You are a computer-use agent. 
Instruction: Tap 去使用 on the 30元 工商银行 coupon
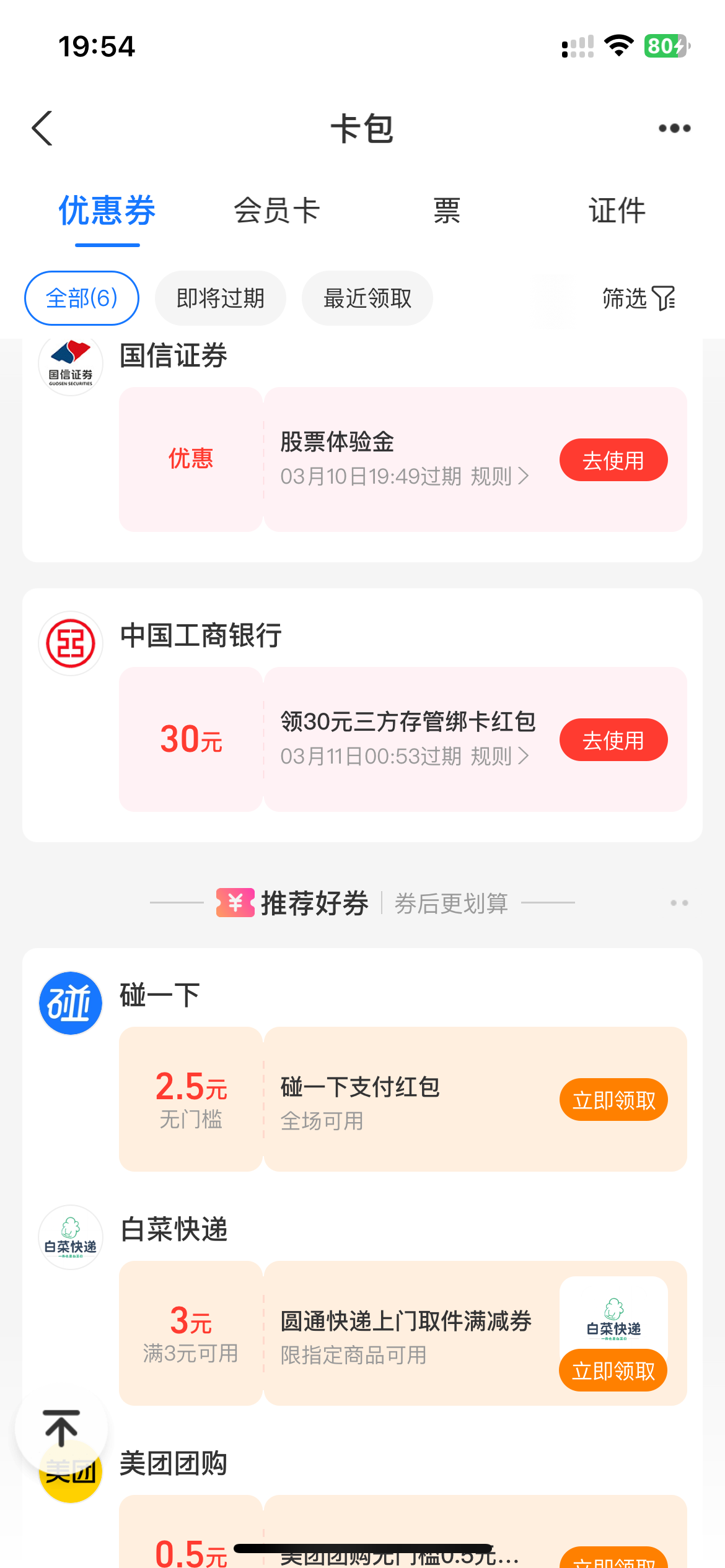[x=613, y=740]
